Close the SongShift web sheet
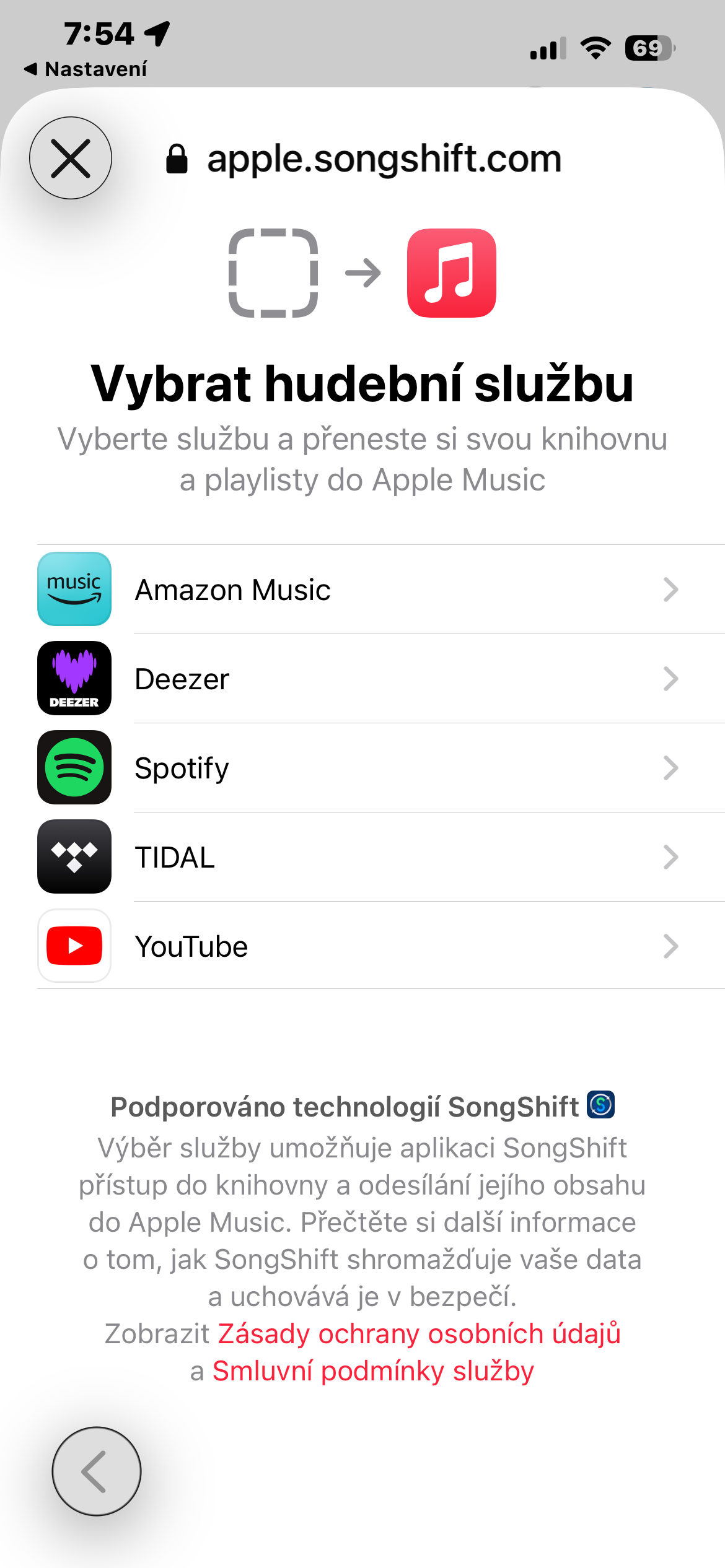Viewport: 725px width, 1568px height. click(x=71, y=158)
